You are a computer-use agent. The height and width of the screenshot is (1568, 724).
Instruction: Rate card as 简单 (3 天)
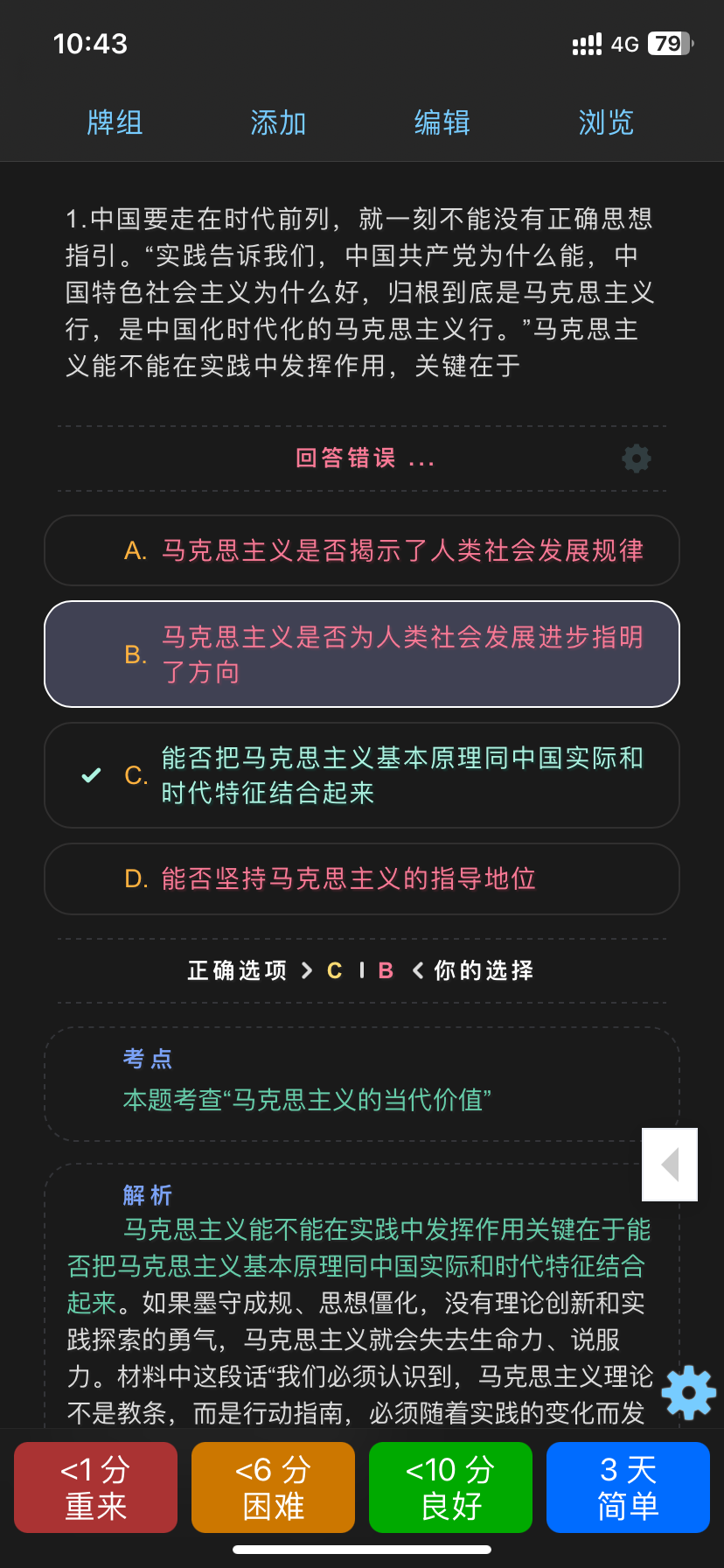628,1487
